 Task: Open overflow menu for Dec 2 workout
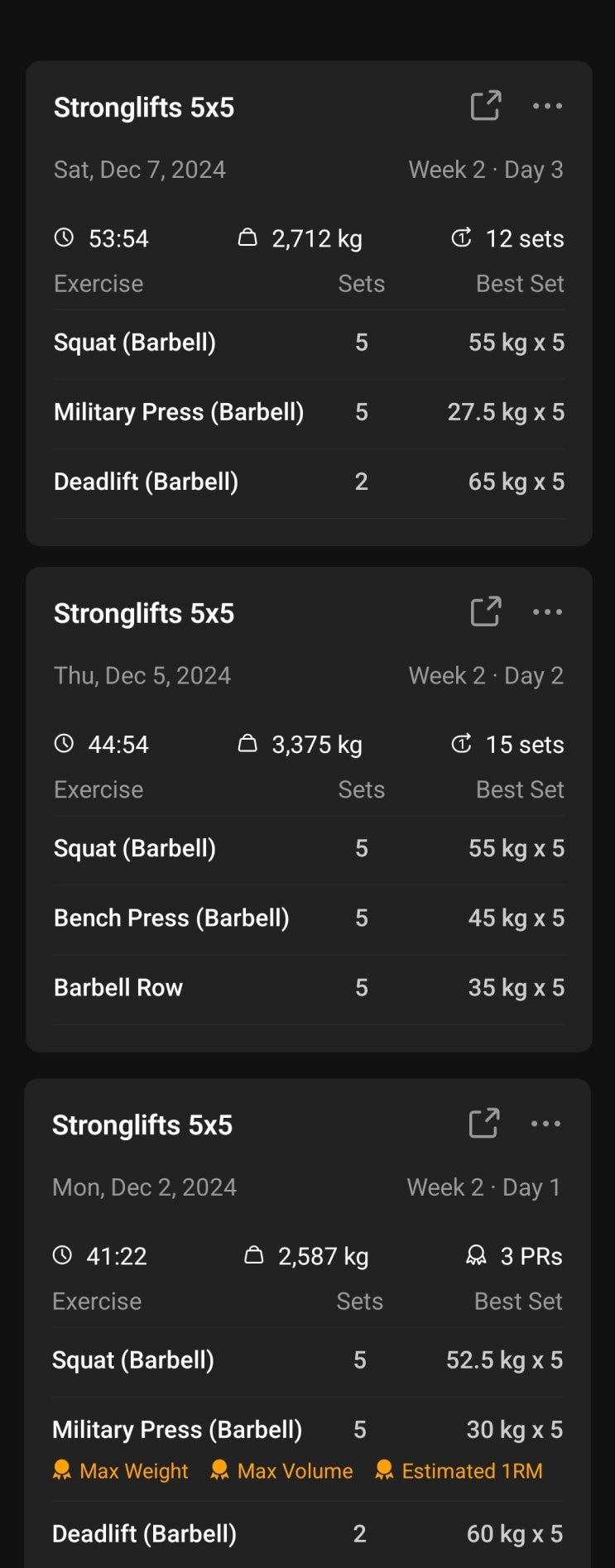[x=545, y=1124]
